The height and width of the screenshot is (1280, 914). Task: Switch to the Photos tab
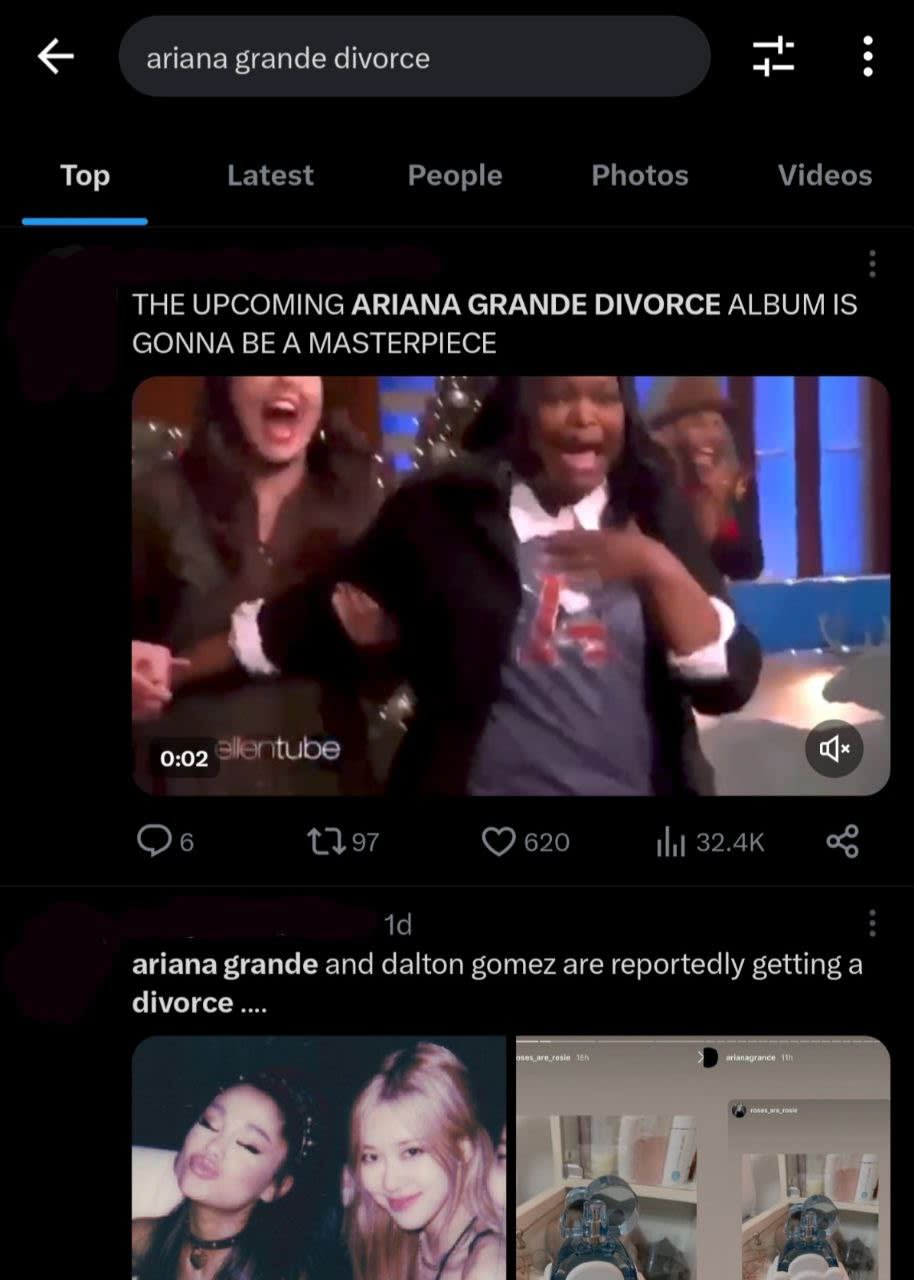640,176
